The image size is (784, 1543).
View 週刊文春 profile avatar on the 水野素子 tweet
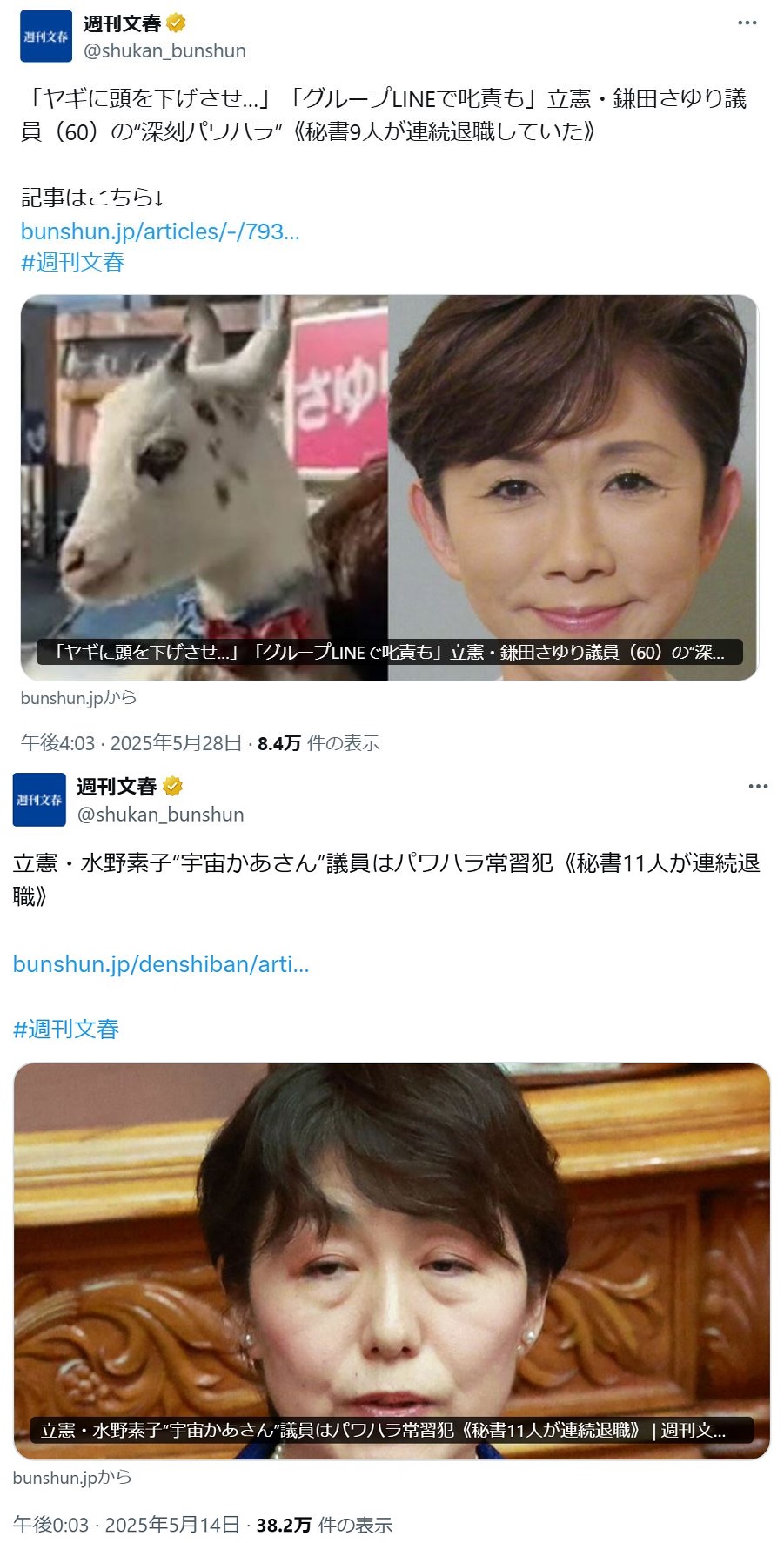click(39, 800)
